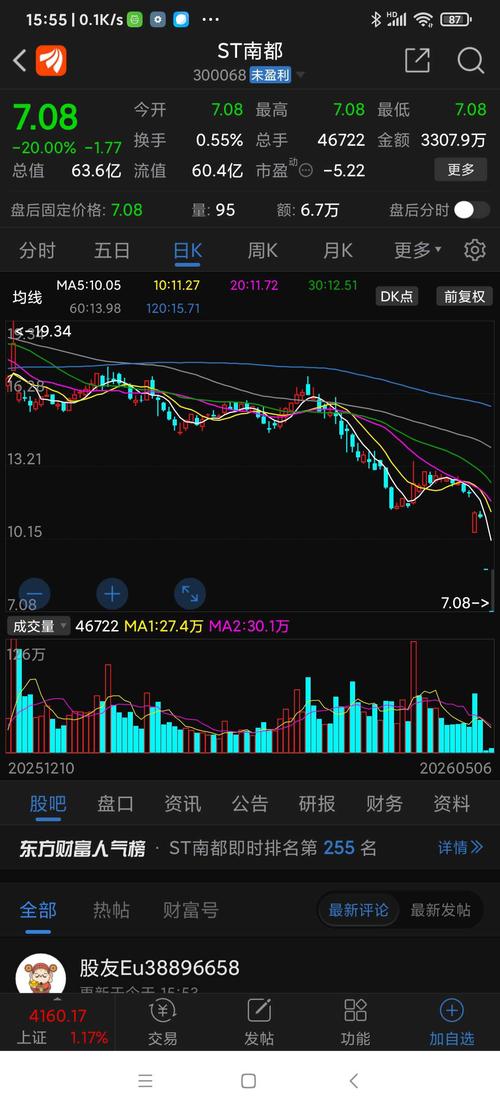
Task: Expand chart to fullscreen
Action: 190,594
